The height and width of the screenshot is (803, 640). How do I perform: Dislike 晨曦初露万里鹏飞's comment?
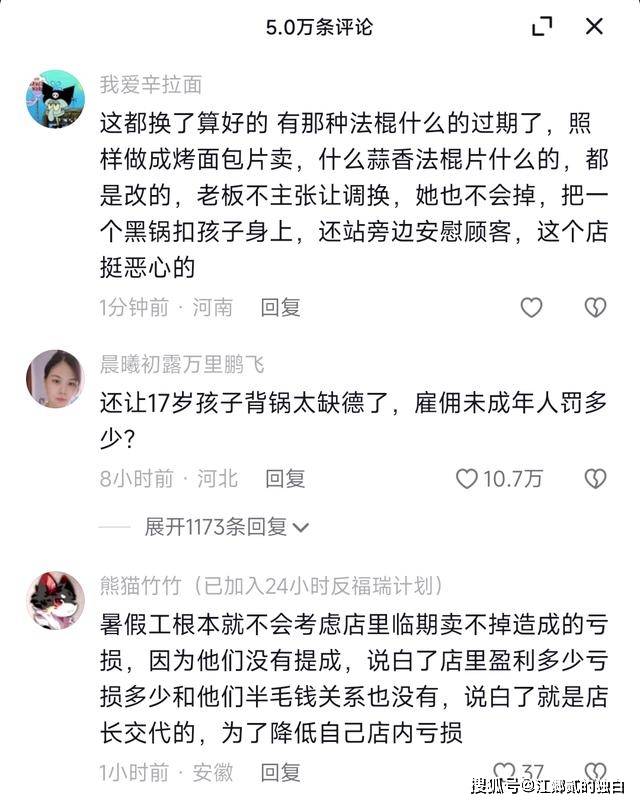click(595, 479)
